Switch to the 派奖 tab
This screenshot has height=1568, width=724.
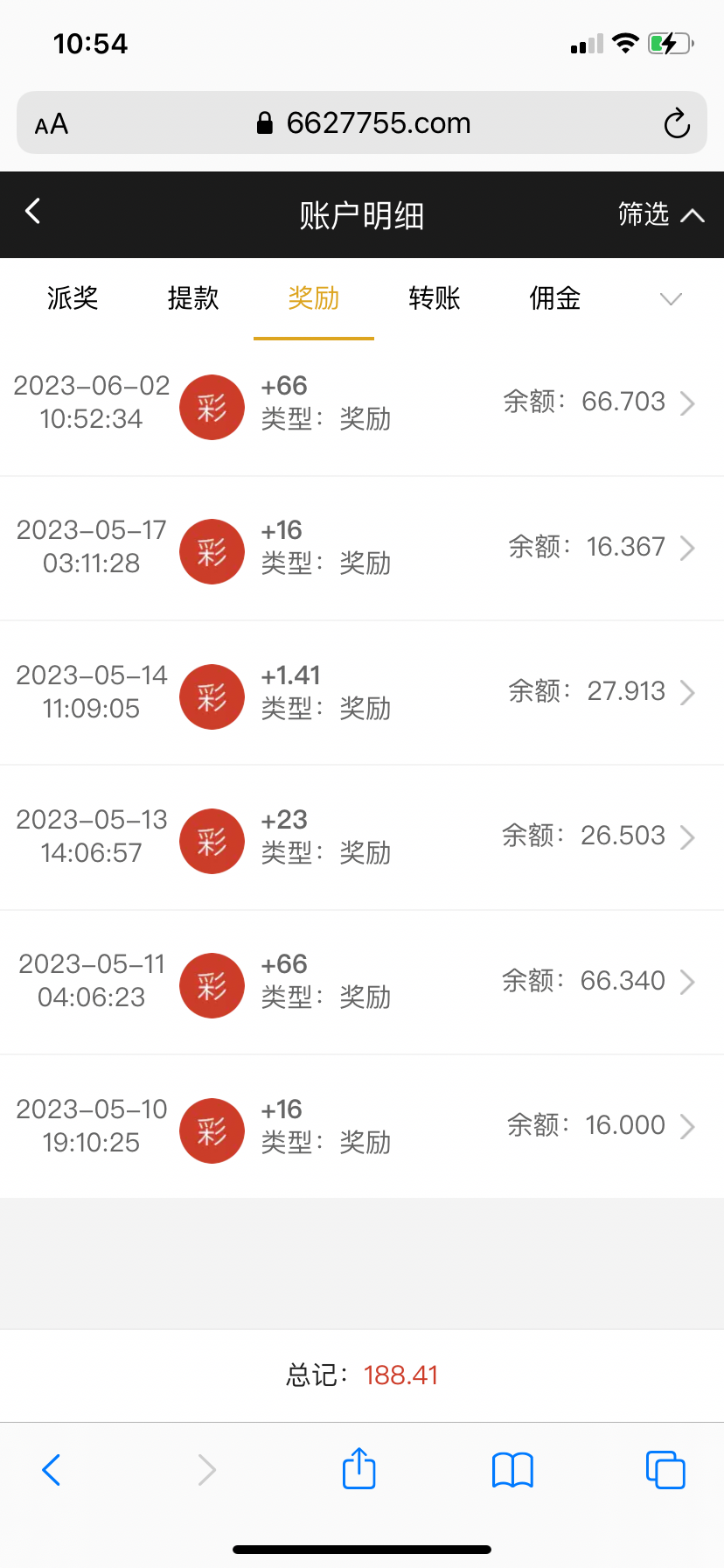click(x=73, y=298)
